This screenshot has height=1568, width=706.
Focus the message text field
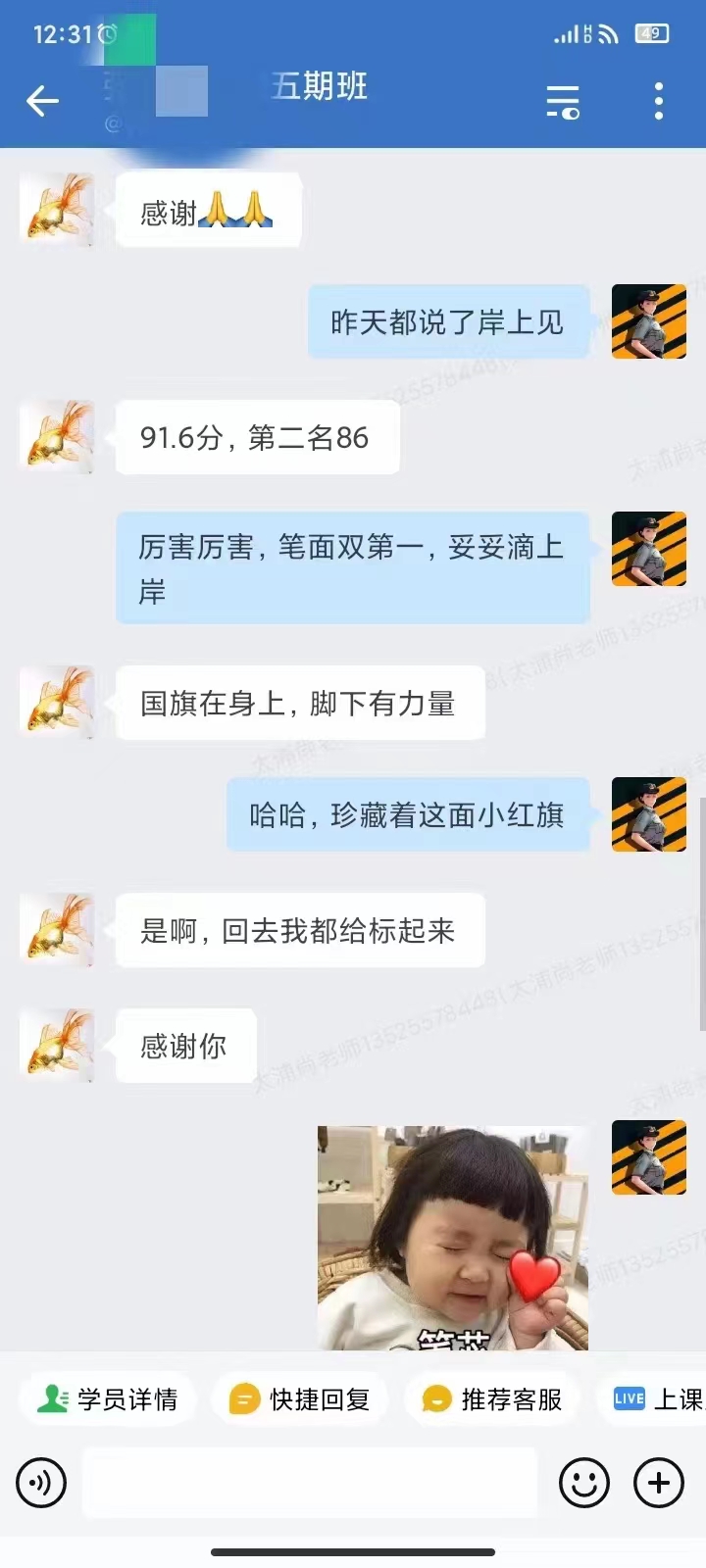(x=310, y=1482)
